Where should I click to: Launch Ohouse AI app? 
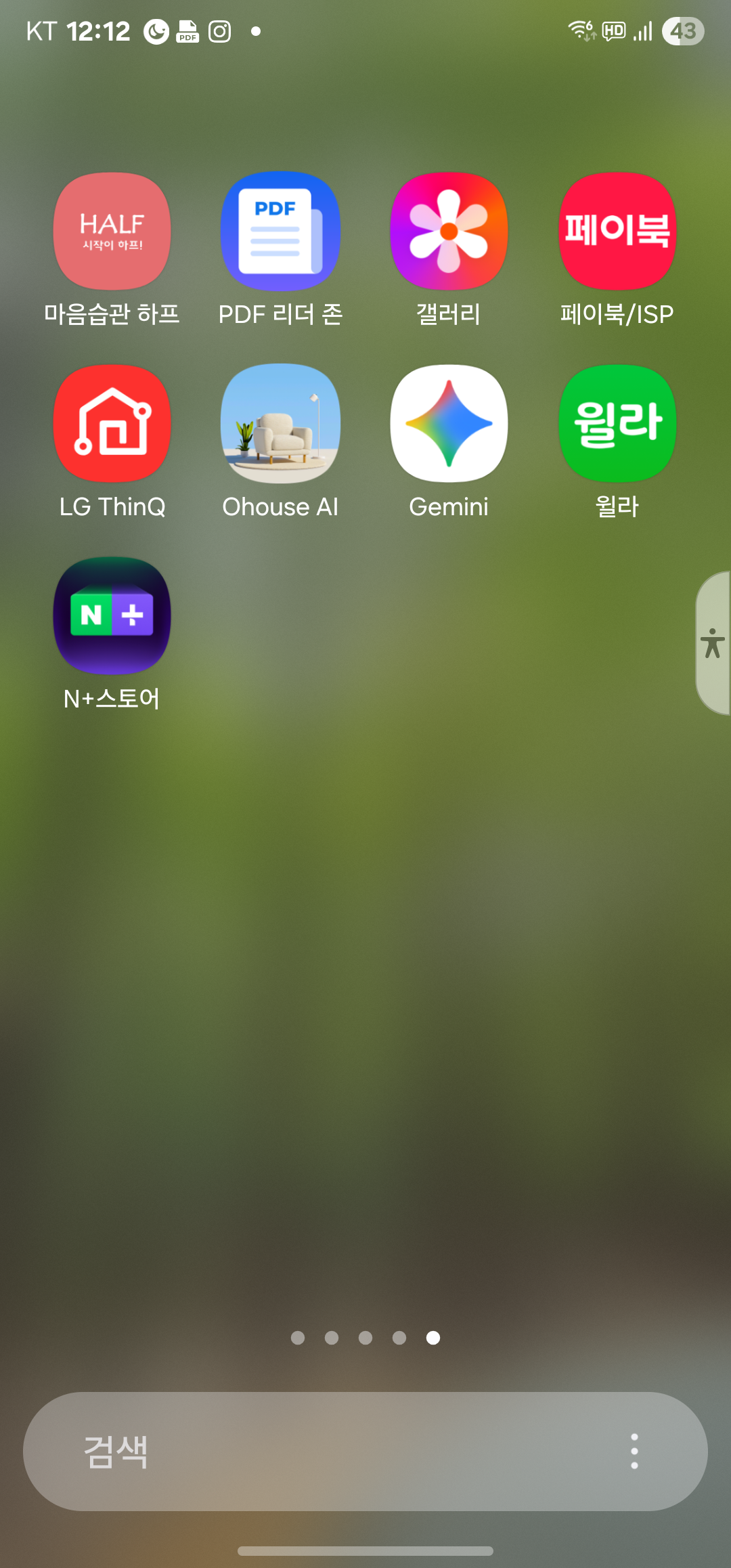(280, 424)
